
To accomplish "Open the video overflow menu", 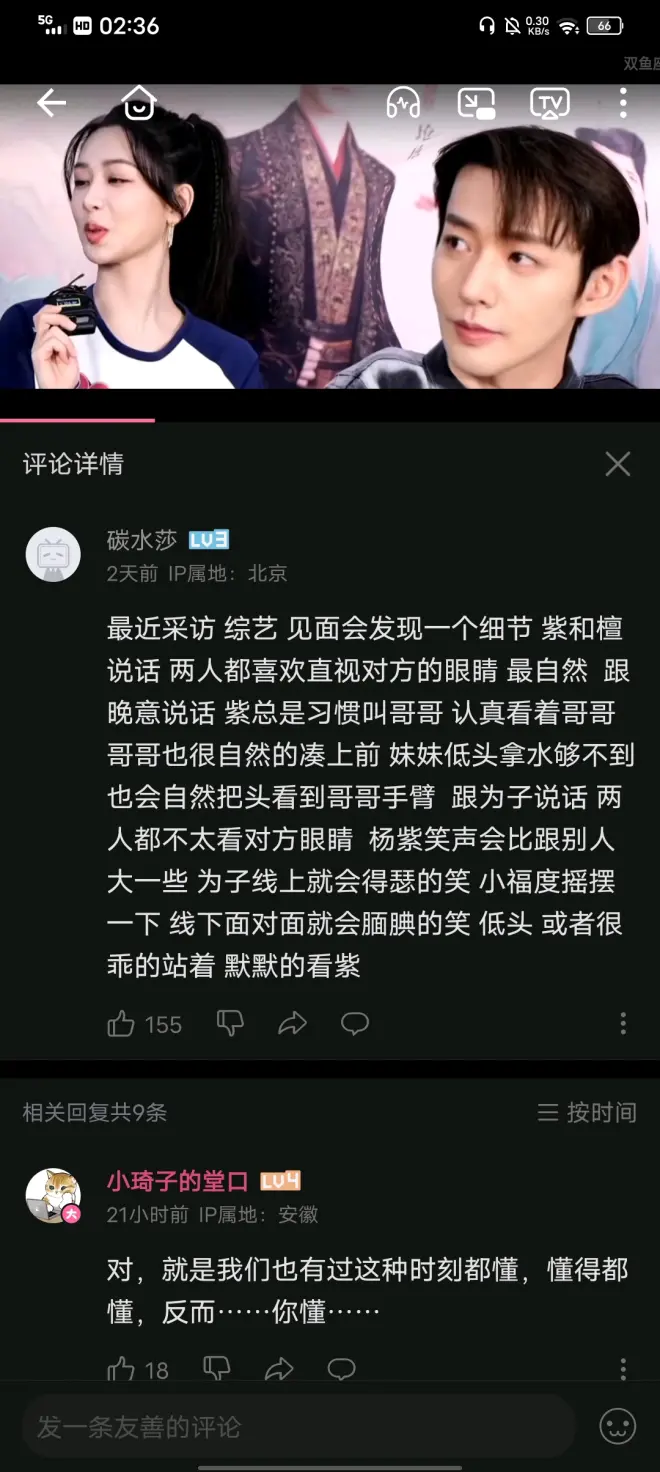I will click(x=623, y=102).
